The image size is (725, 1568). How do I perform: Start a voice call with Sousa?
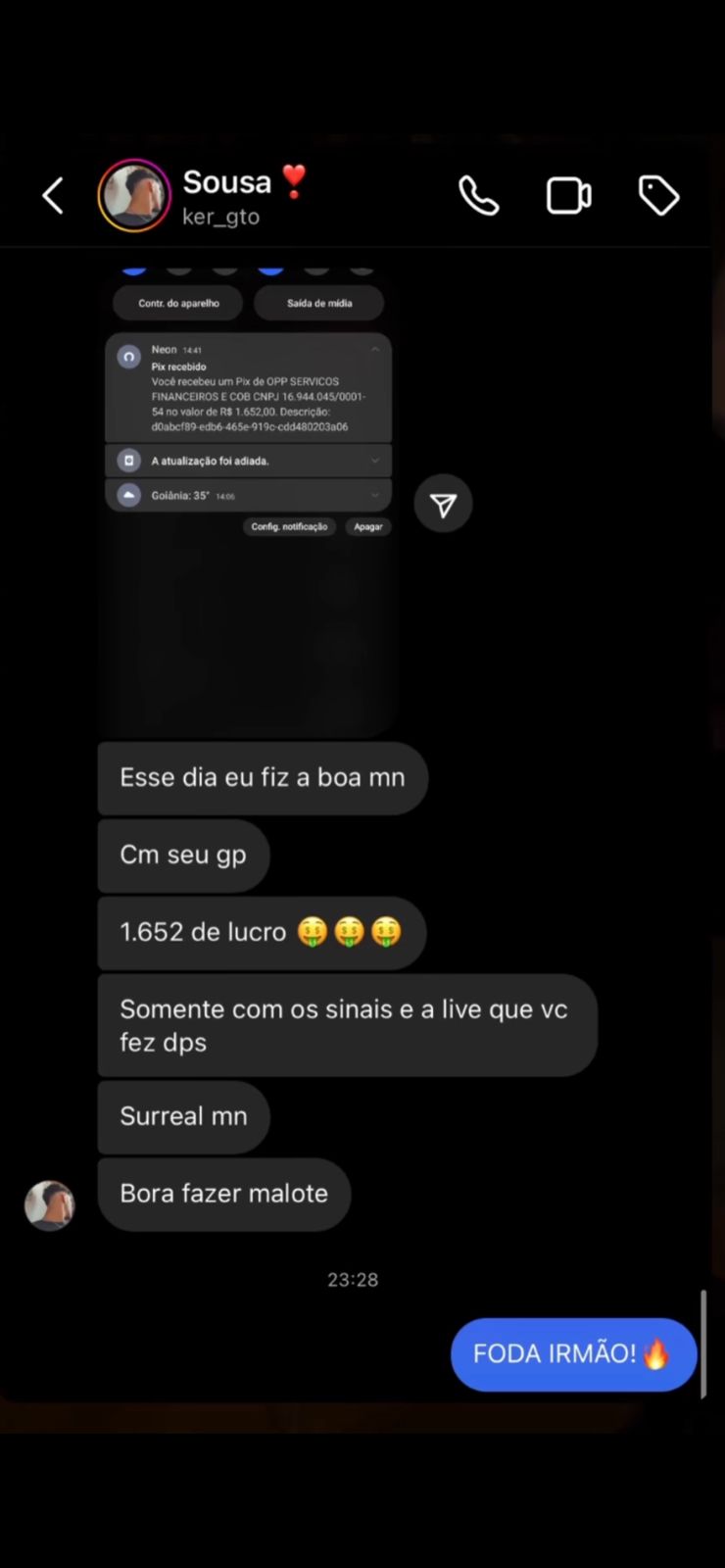tap(478, 196)
